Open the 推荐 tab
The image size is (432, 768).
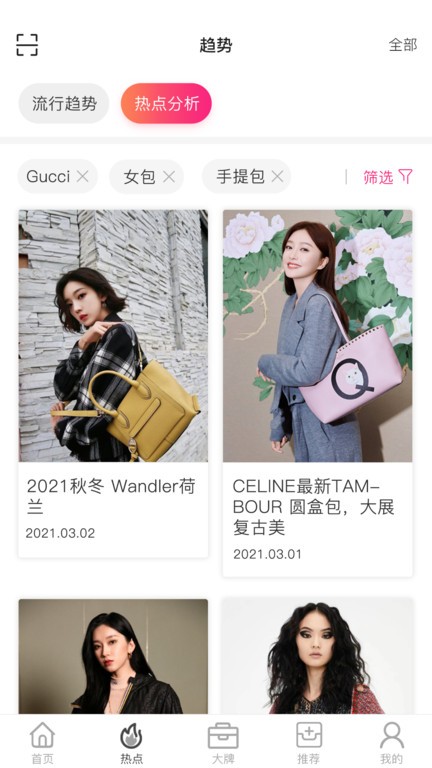309,743
